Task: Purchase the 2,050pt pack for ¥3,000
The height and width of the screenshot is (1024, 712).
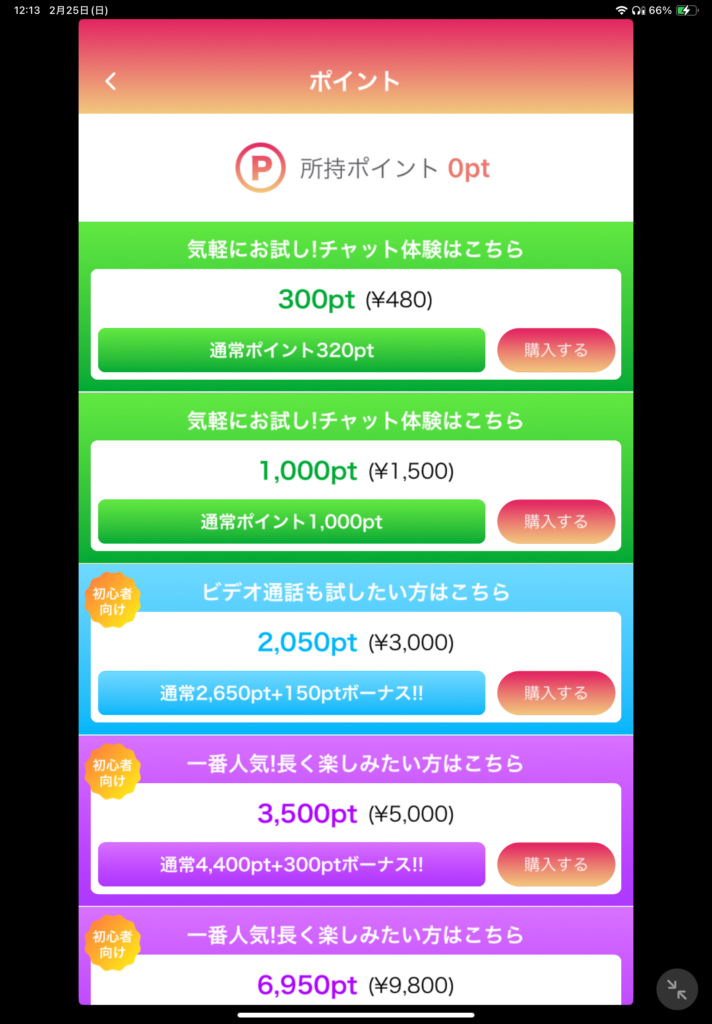Action: tap(556, 693)
